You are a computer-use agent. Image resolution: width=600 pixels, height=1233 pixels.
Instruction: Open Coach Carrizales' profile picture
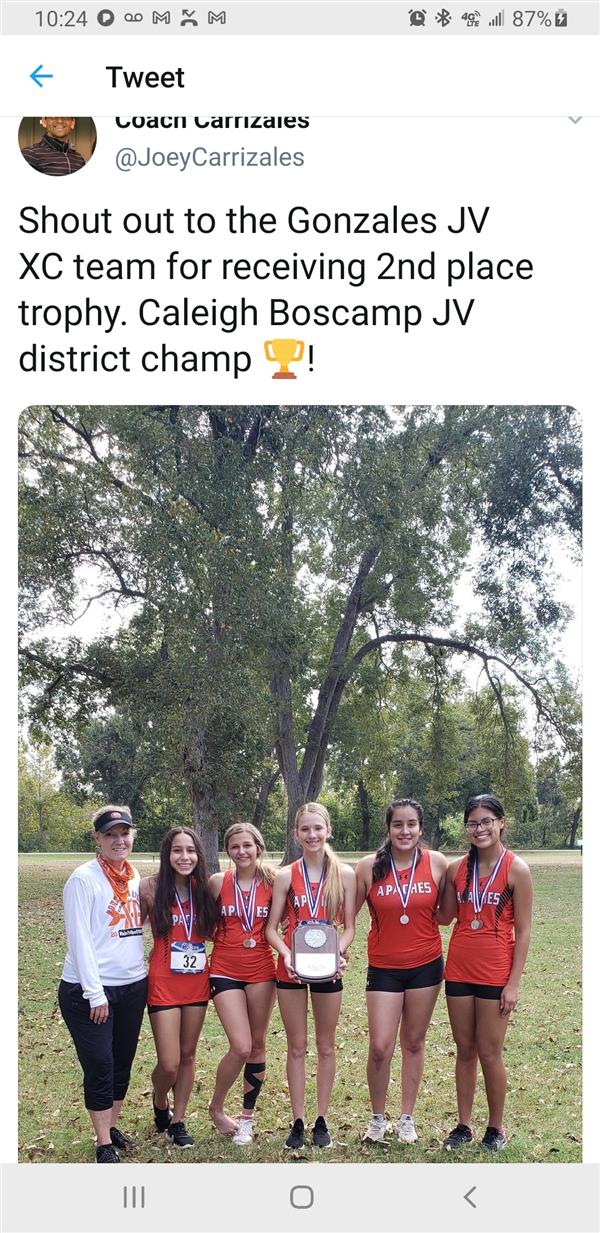(57, 143)
